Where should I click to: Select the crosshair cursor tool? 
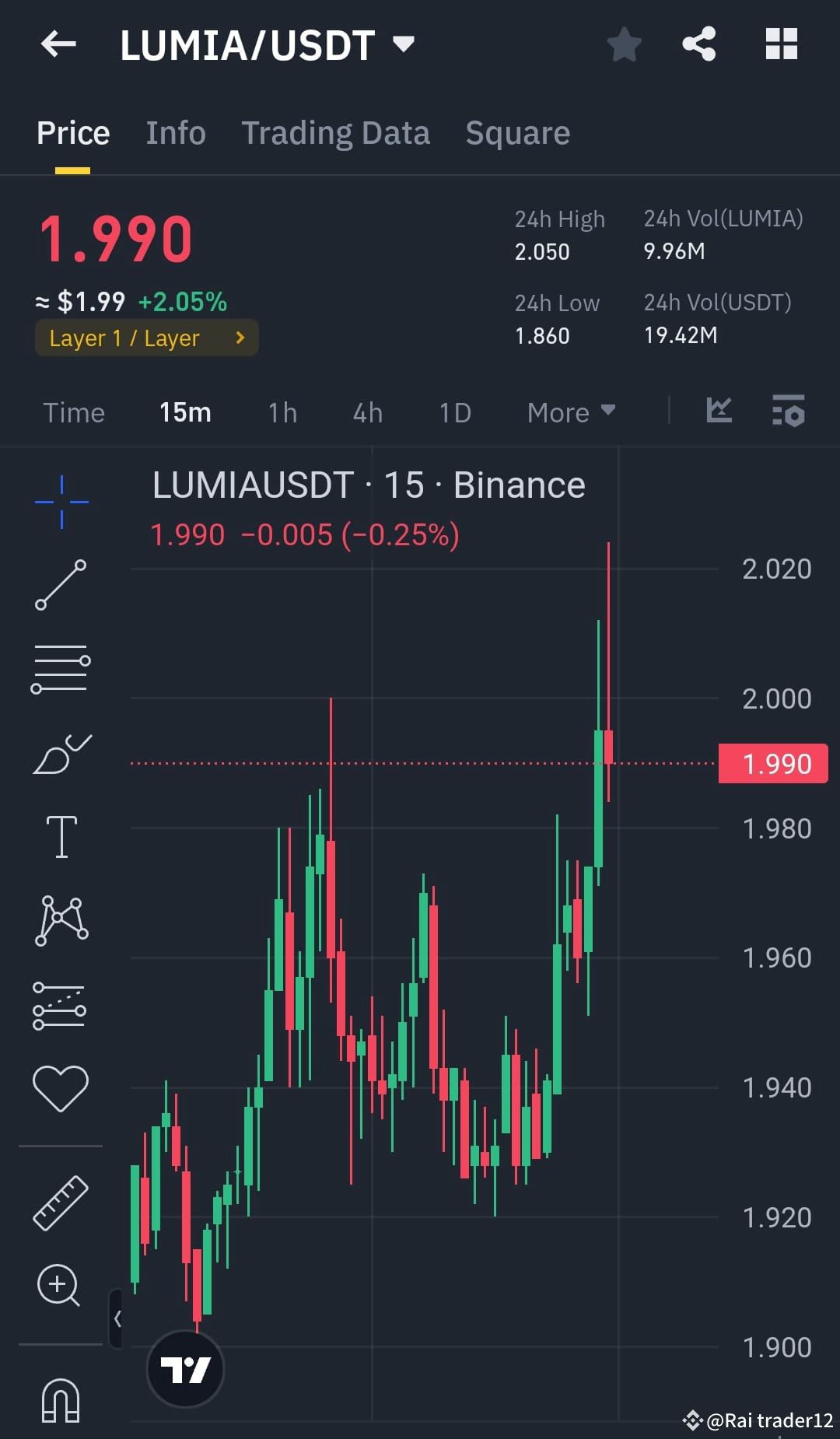pyautogui.click(x=61, y=502)
